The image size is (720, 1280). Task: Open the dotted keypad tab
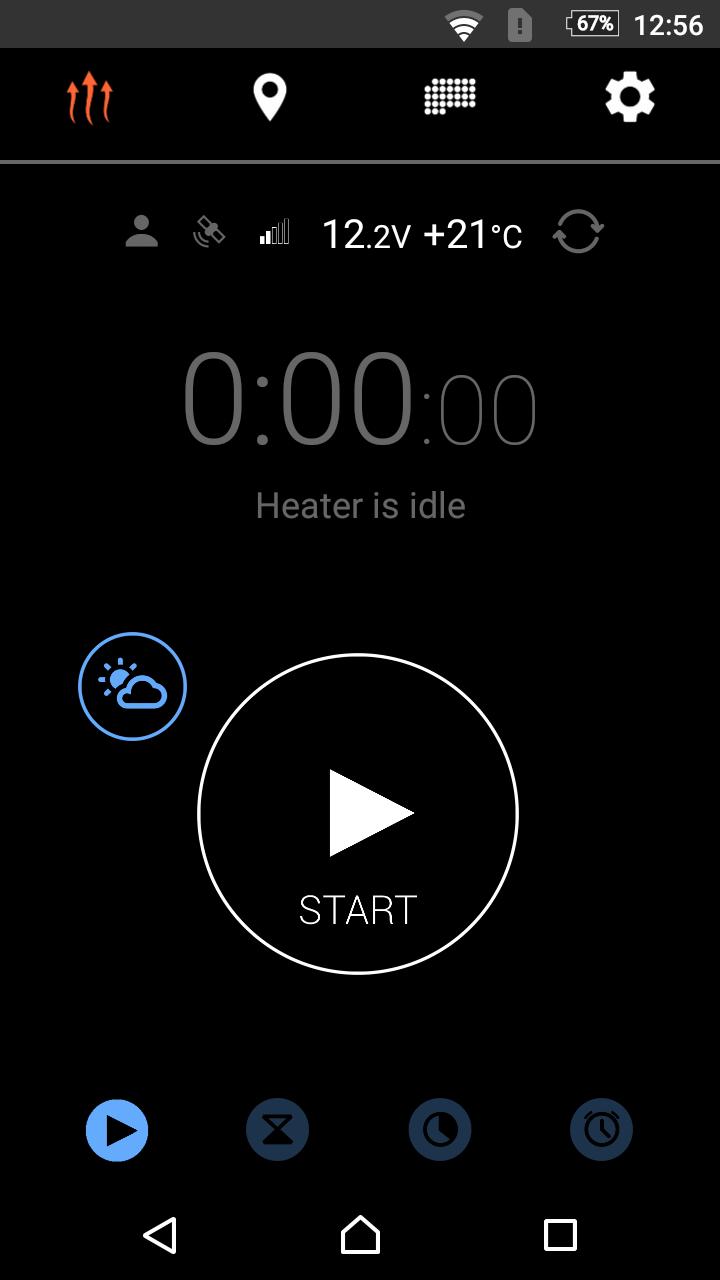point(450,97)
